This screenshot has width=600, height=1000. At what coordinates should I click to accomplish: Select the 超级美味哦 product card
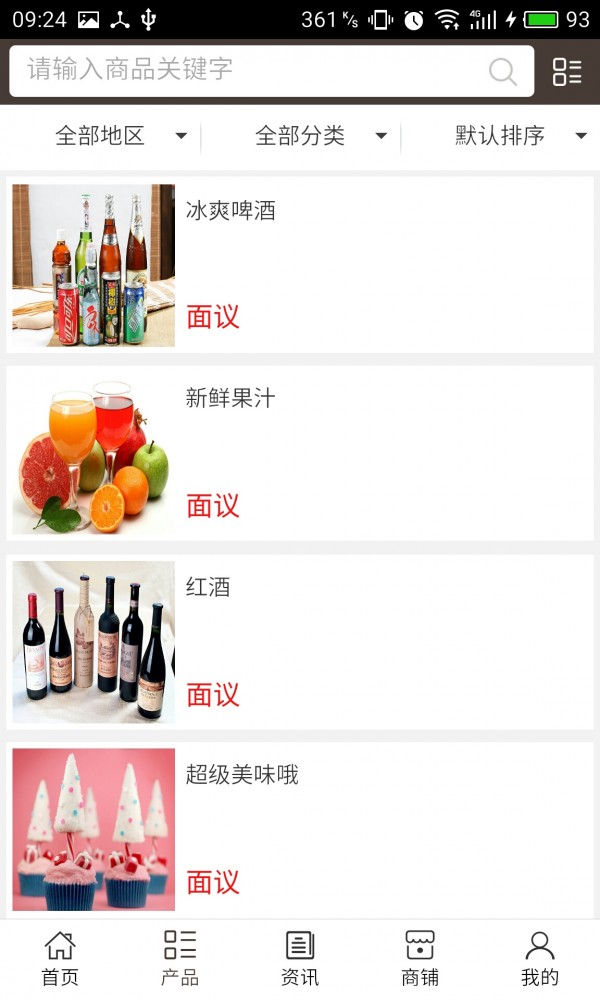click(x=300, y=829)
